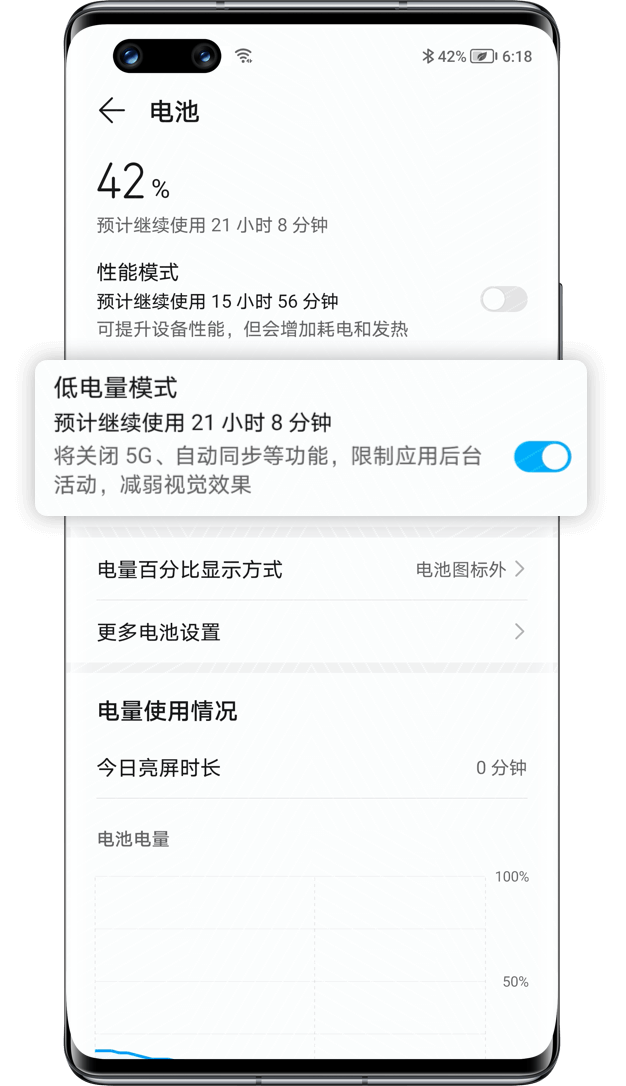Turn off the 低电量模式 switch
Screen dimensions: 626x1086
pos(542,457)
